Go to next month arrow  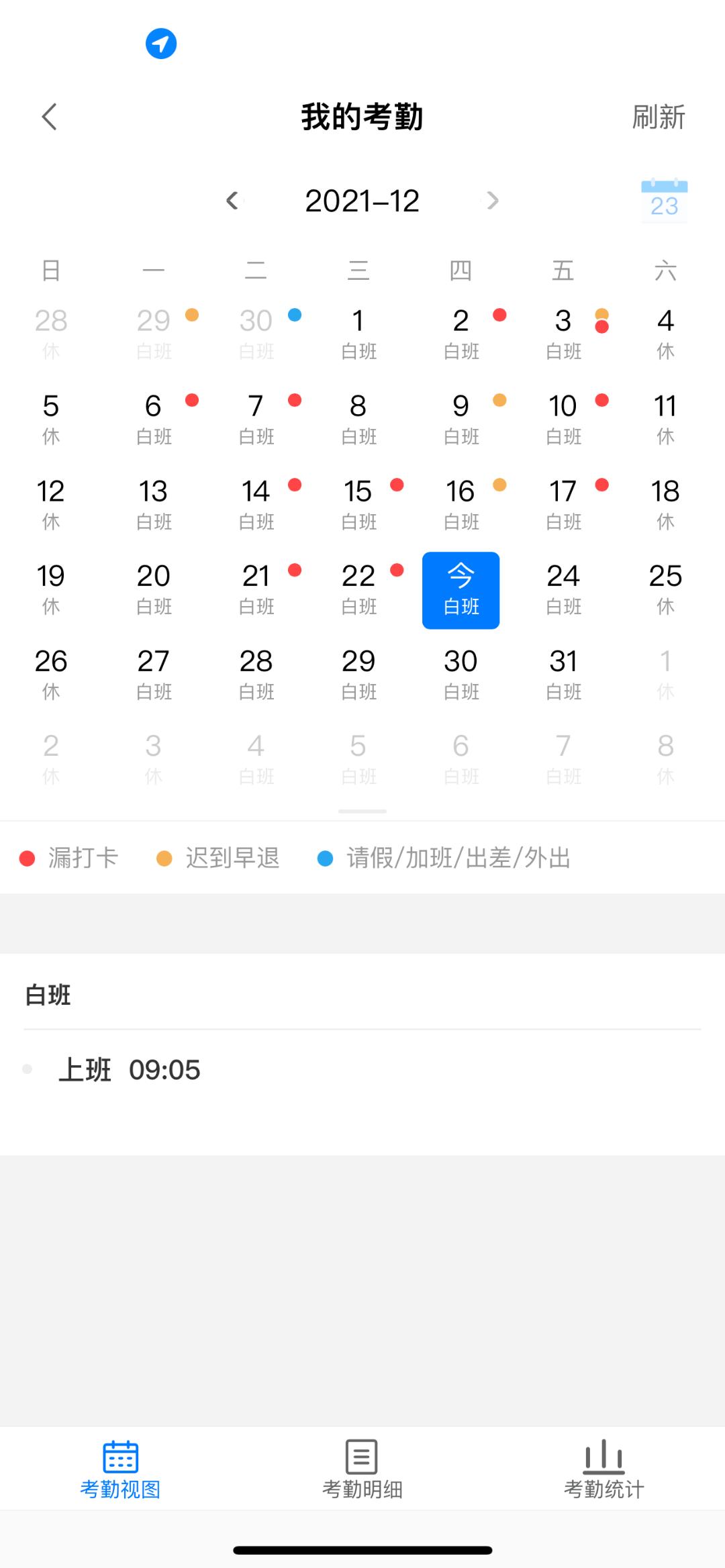click(x=493, y=200)
